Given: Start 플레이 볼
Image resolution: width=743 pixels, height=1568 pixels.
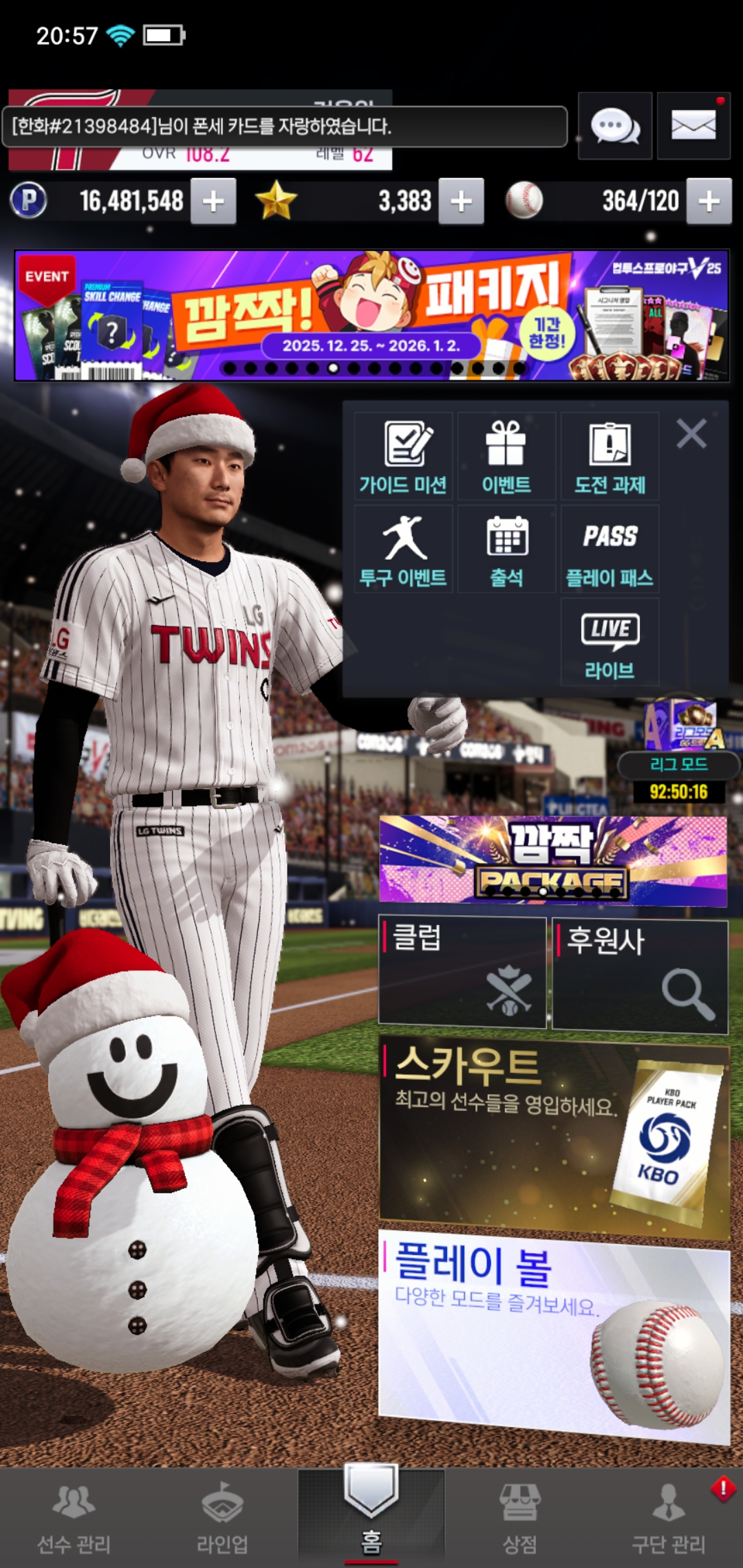Looking at the screenshot, I should [x=554, y=1334].
